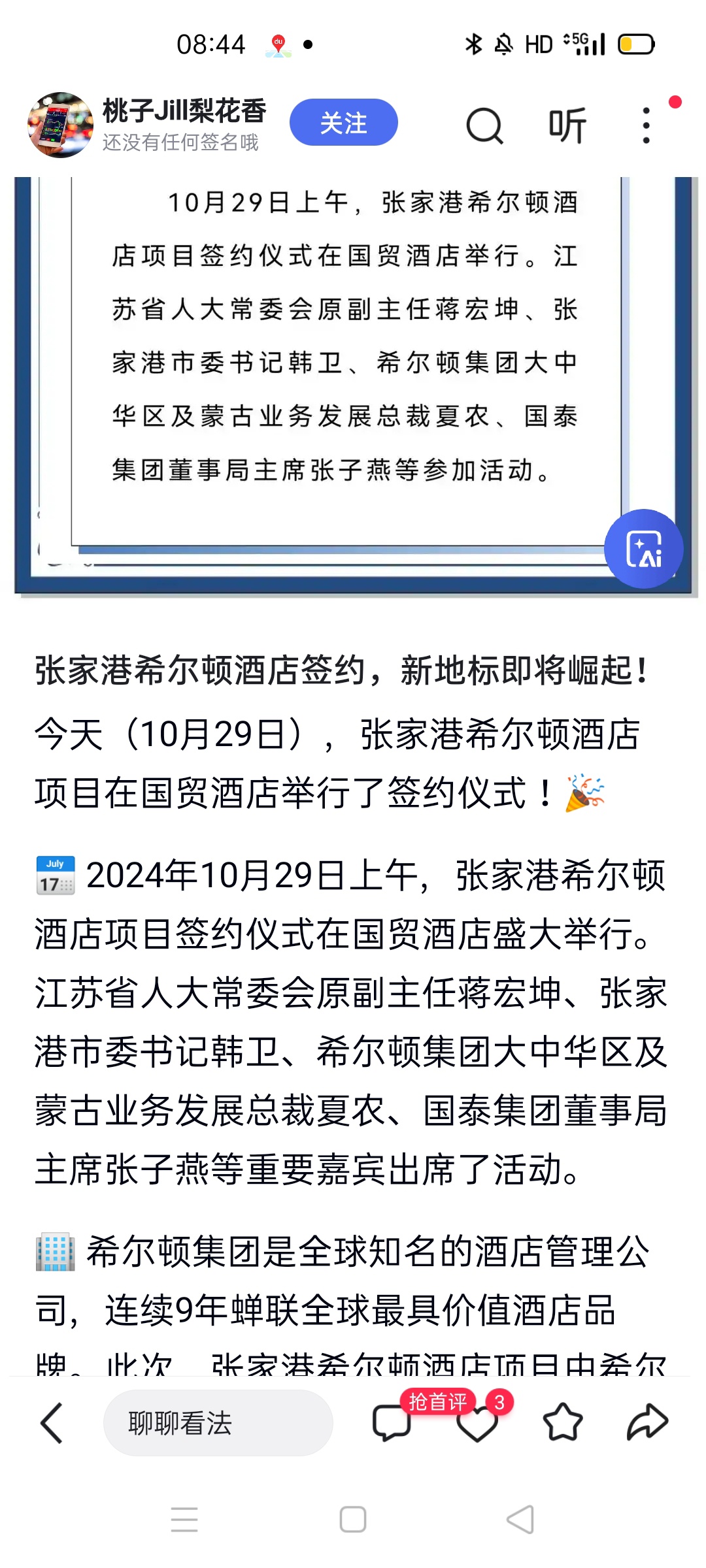
Task: Open 桃子Jill梨花香's profile avatar
Action: (x=60, y=125)
